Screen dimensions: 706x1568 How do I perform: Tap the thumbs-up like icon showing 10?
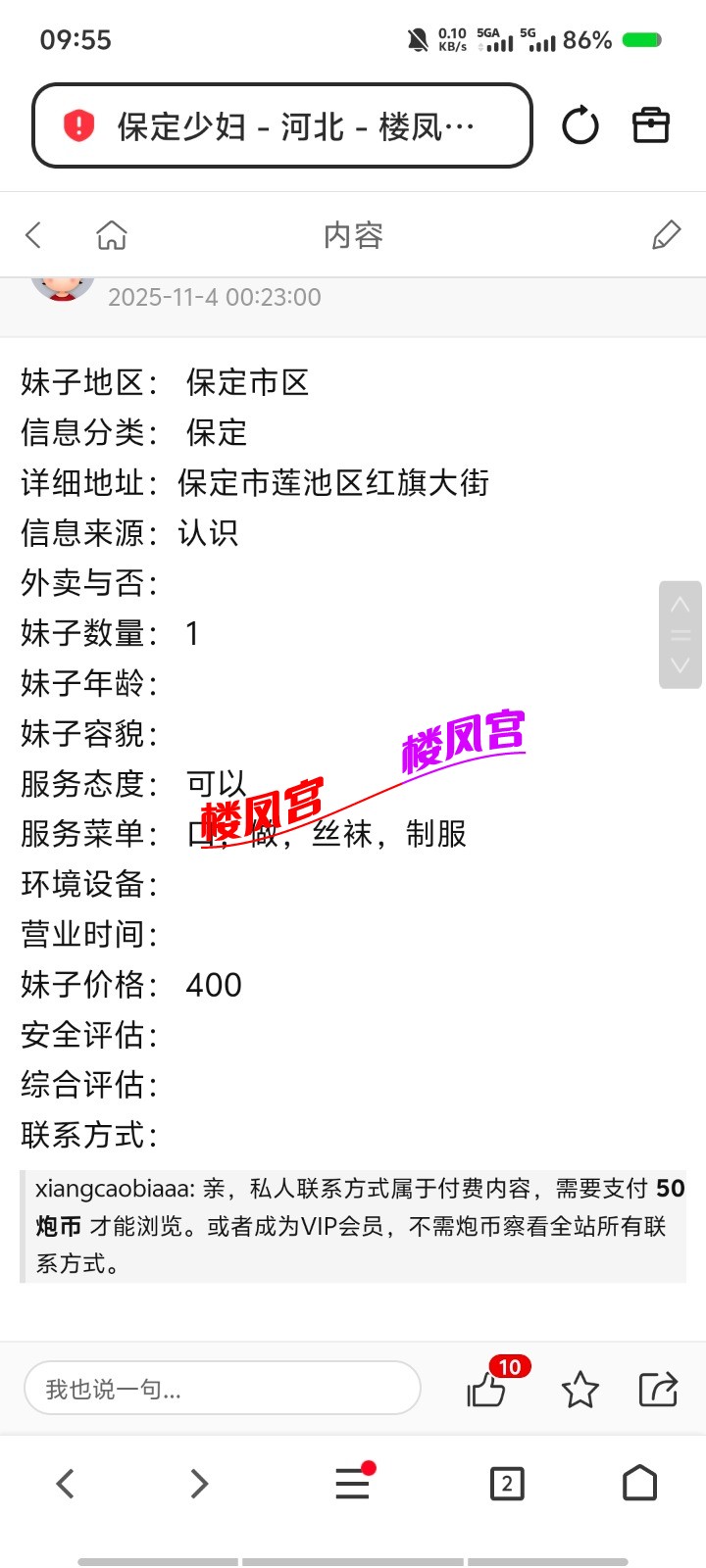point(485,1390)
